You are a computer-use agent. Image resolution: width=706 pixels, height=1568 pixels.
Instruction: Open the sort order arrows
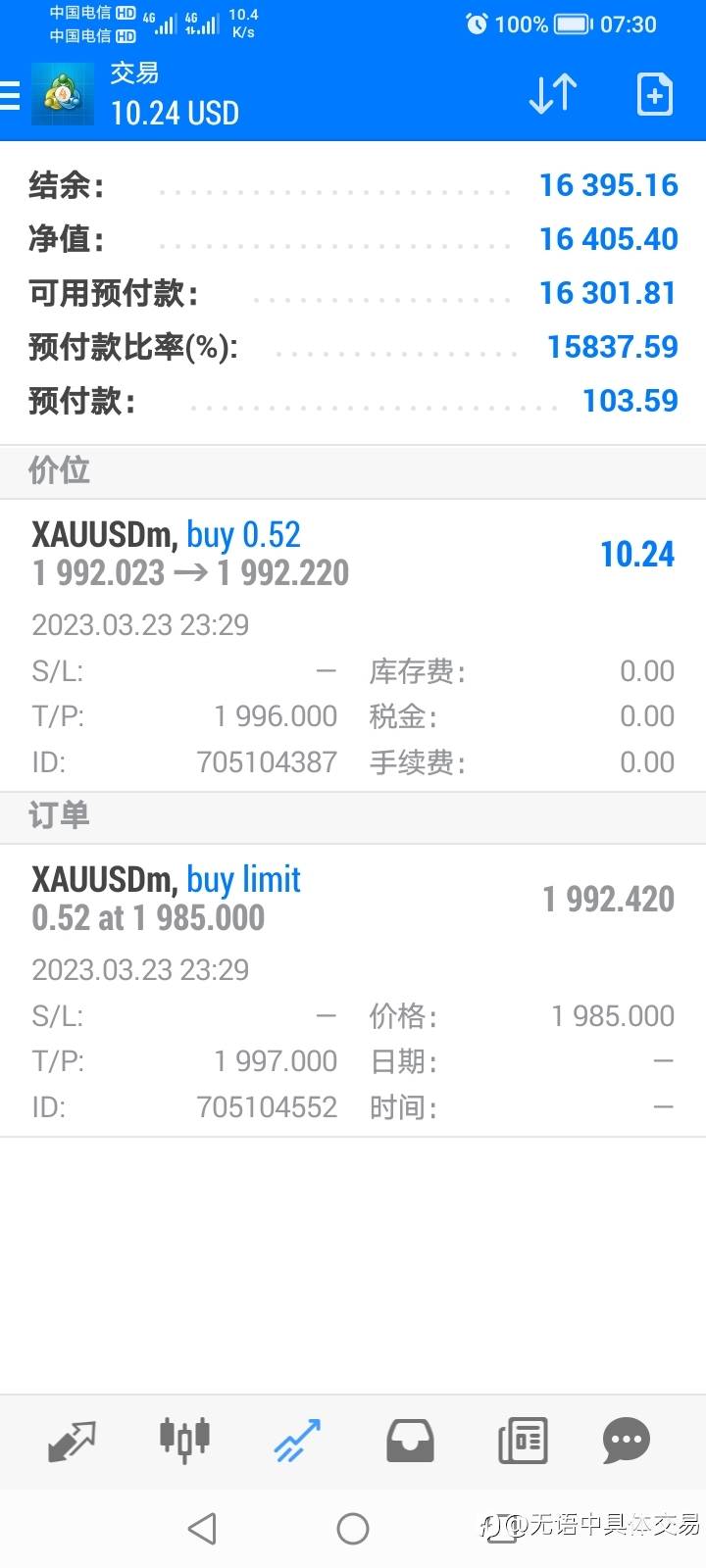click(x=552, y=95)
